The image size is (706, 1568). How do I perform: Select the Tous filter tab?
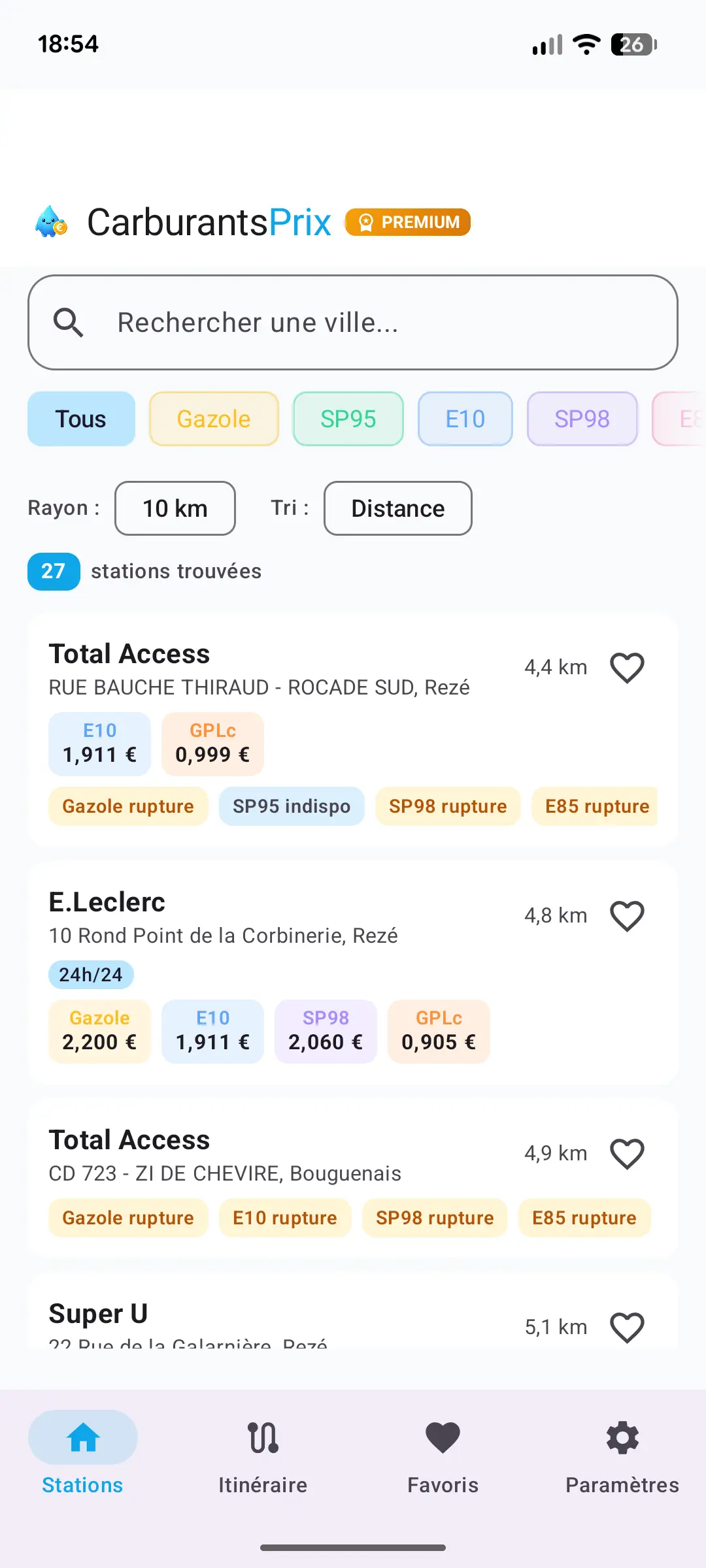point(80,419)
